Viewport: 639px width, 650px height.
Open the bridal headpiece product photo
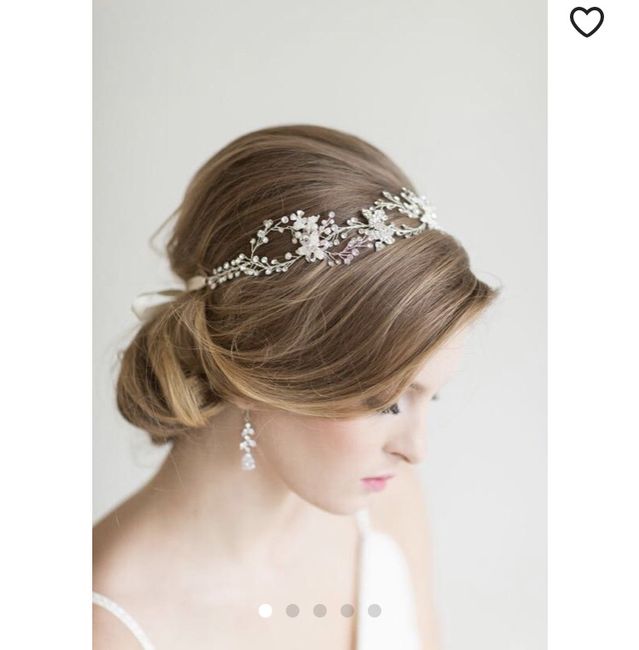[320, 320]
